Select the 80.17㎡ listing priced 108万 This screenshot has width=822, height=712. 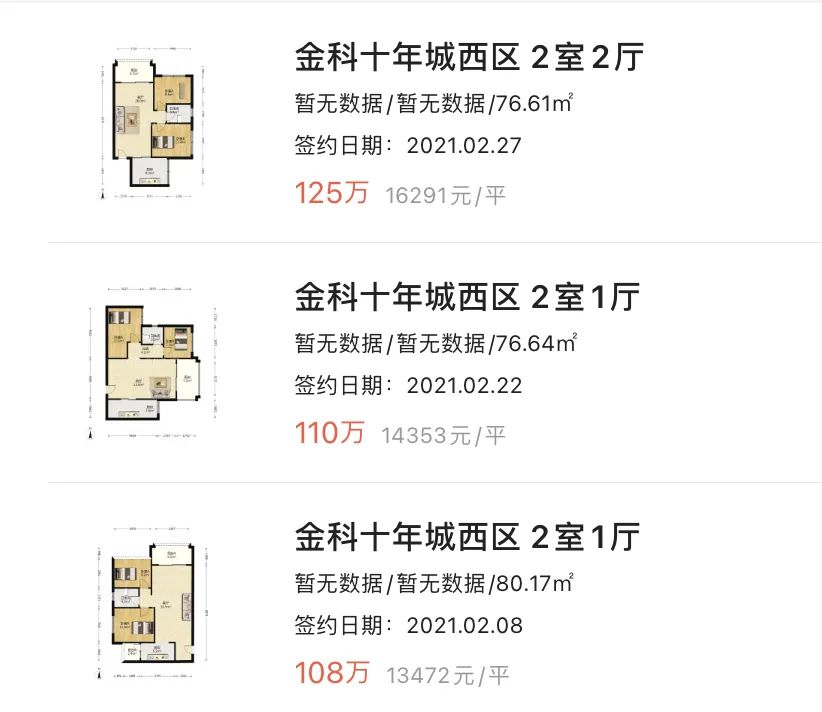coord(468,538)
